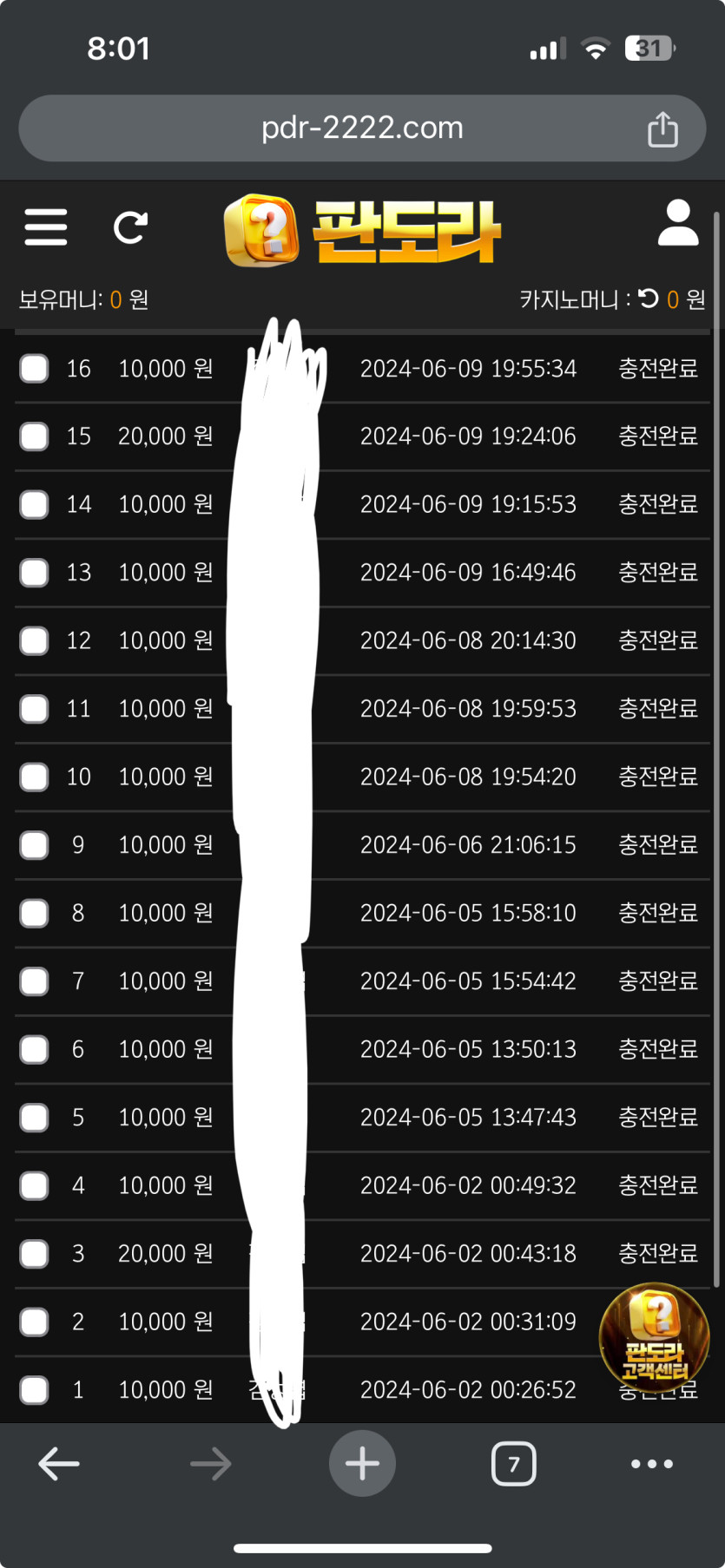Refresh the casino money balance
The height and width of the screenshot is (1568, 725).
point(649,299)
